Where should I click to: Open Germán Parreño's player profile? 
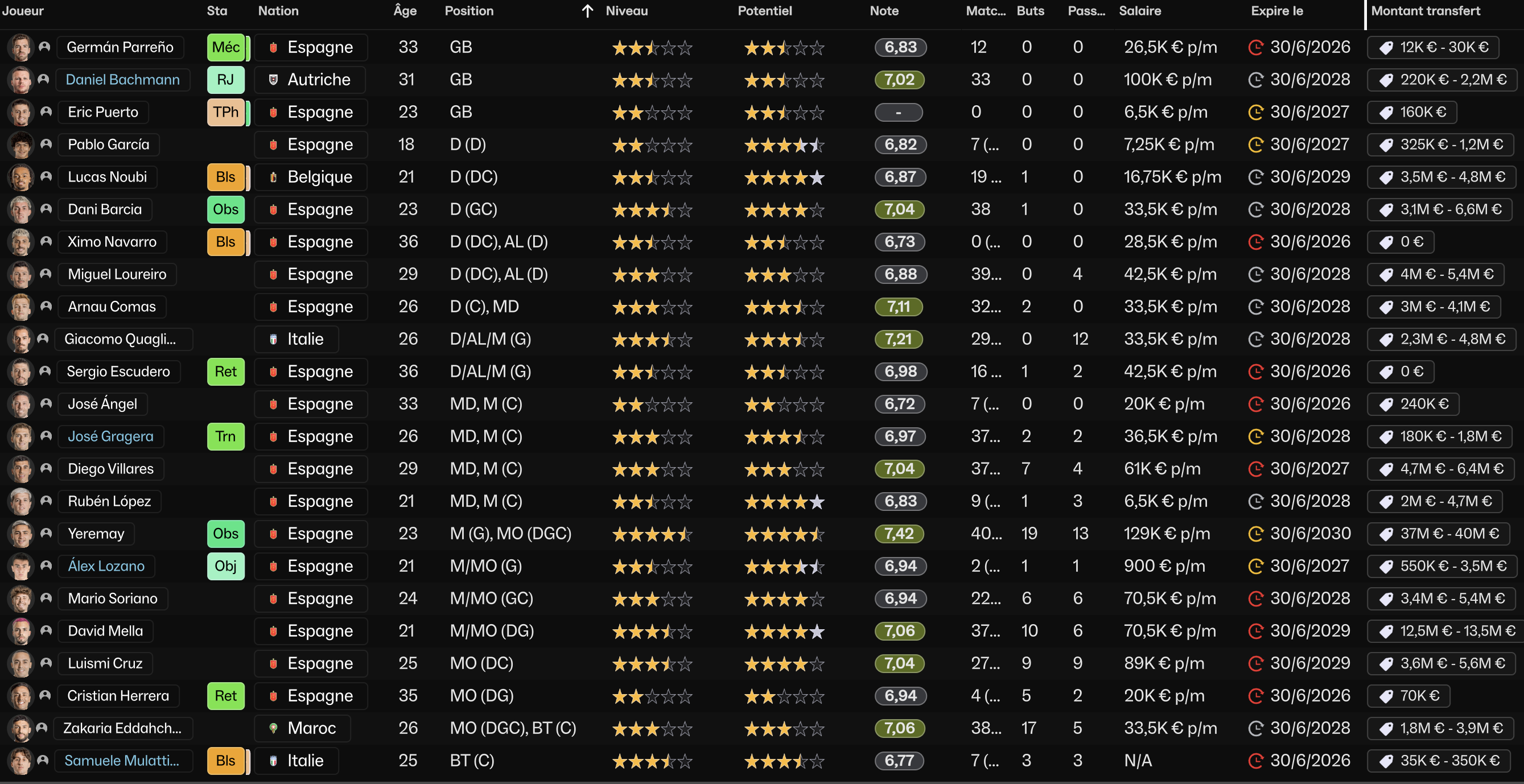click(x=120, y=47)
